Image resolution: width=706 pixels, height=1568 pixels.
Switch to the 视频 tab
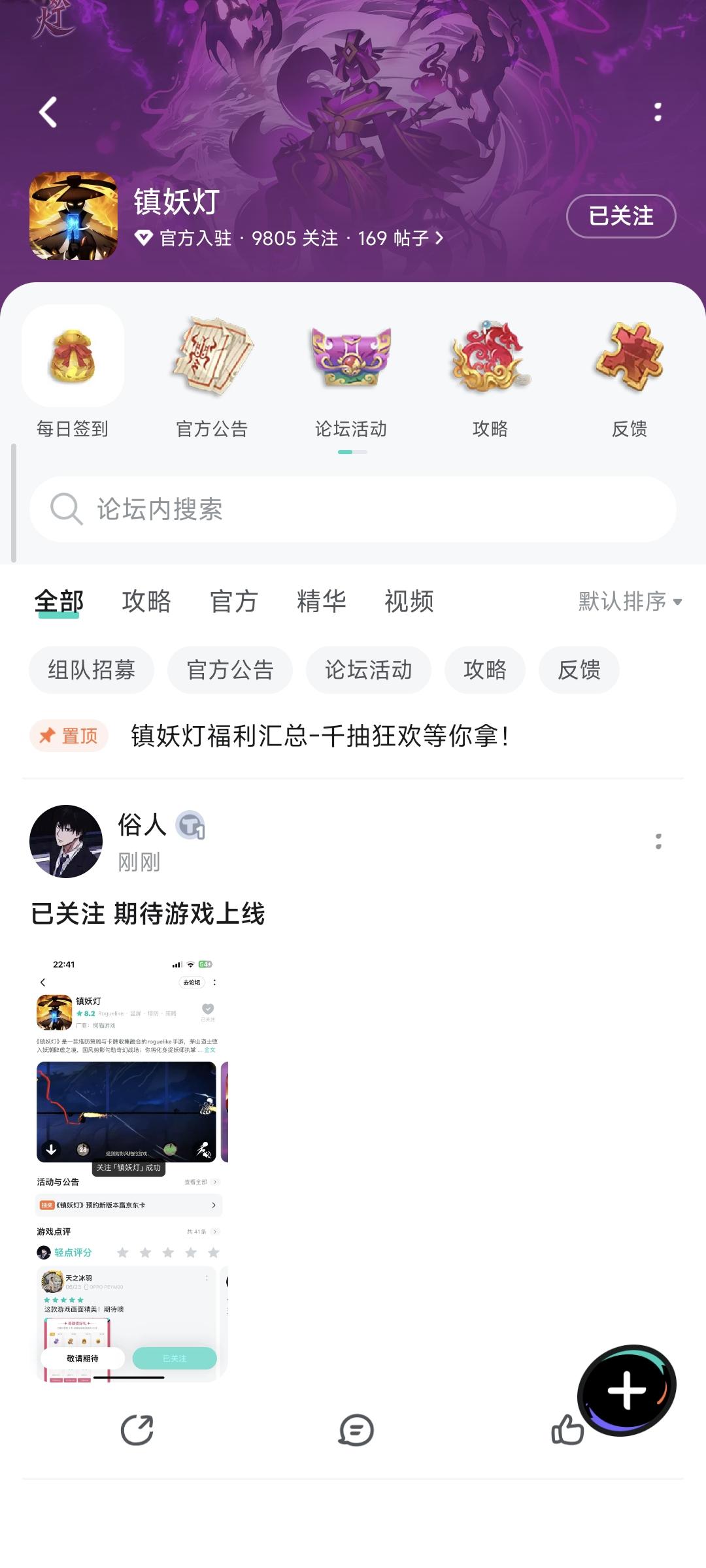point(409,602)
